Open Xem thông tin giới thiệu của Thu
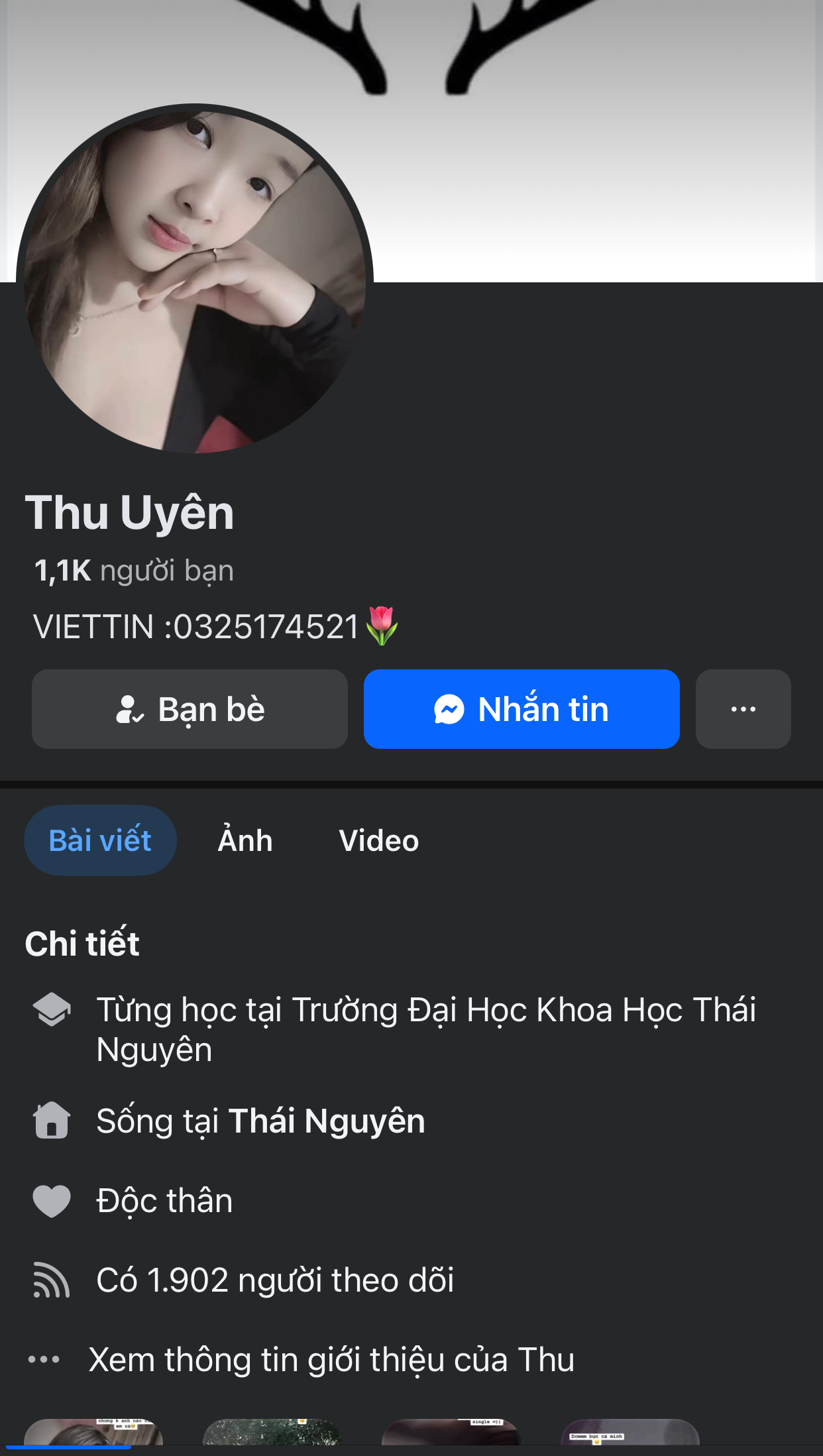The height and width of the screenshot is (1456, 823). pyautogui.click(x=331, y=1360)
